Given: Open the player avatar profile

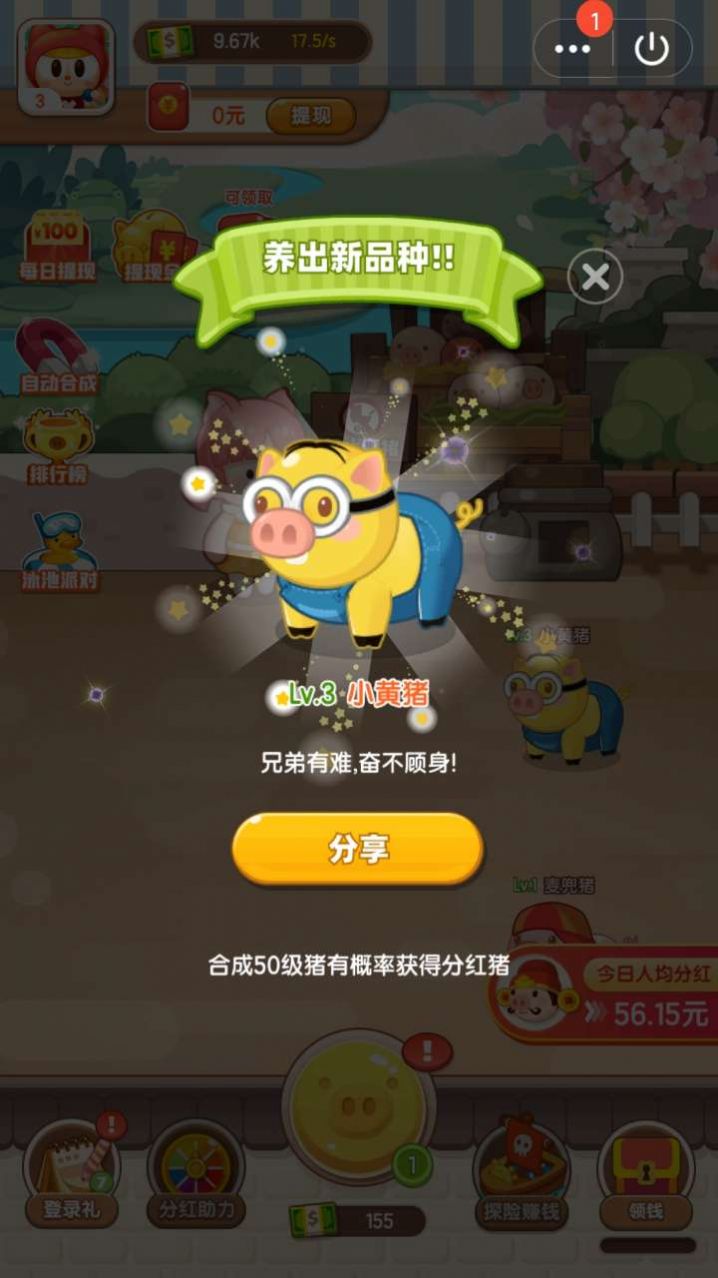Looking at the screenshot, I should click(66, 68).
